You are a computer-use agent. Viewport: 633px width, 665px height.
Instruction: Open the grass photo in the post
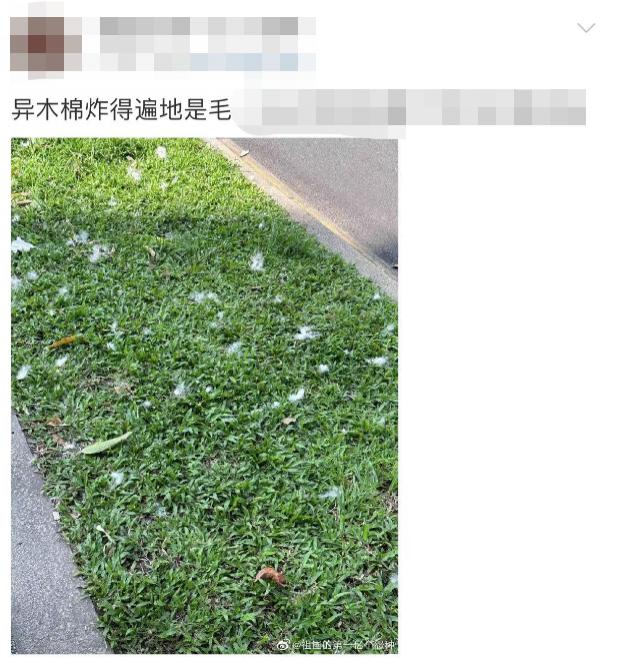coord(204,395)
